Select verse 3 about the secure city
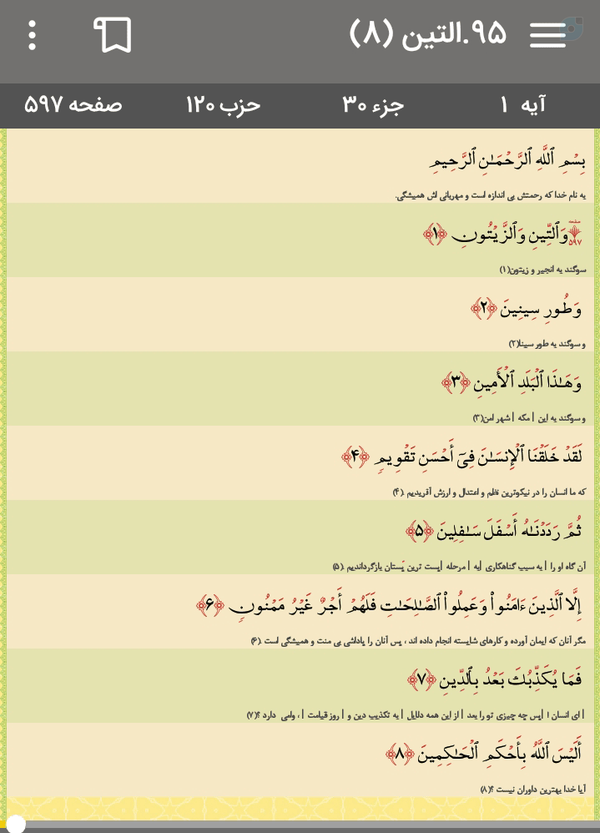The height and width of the screenshot is (833, 600). pos(300,388)
